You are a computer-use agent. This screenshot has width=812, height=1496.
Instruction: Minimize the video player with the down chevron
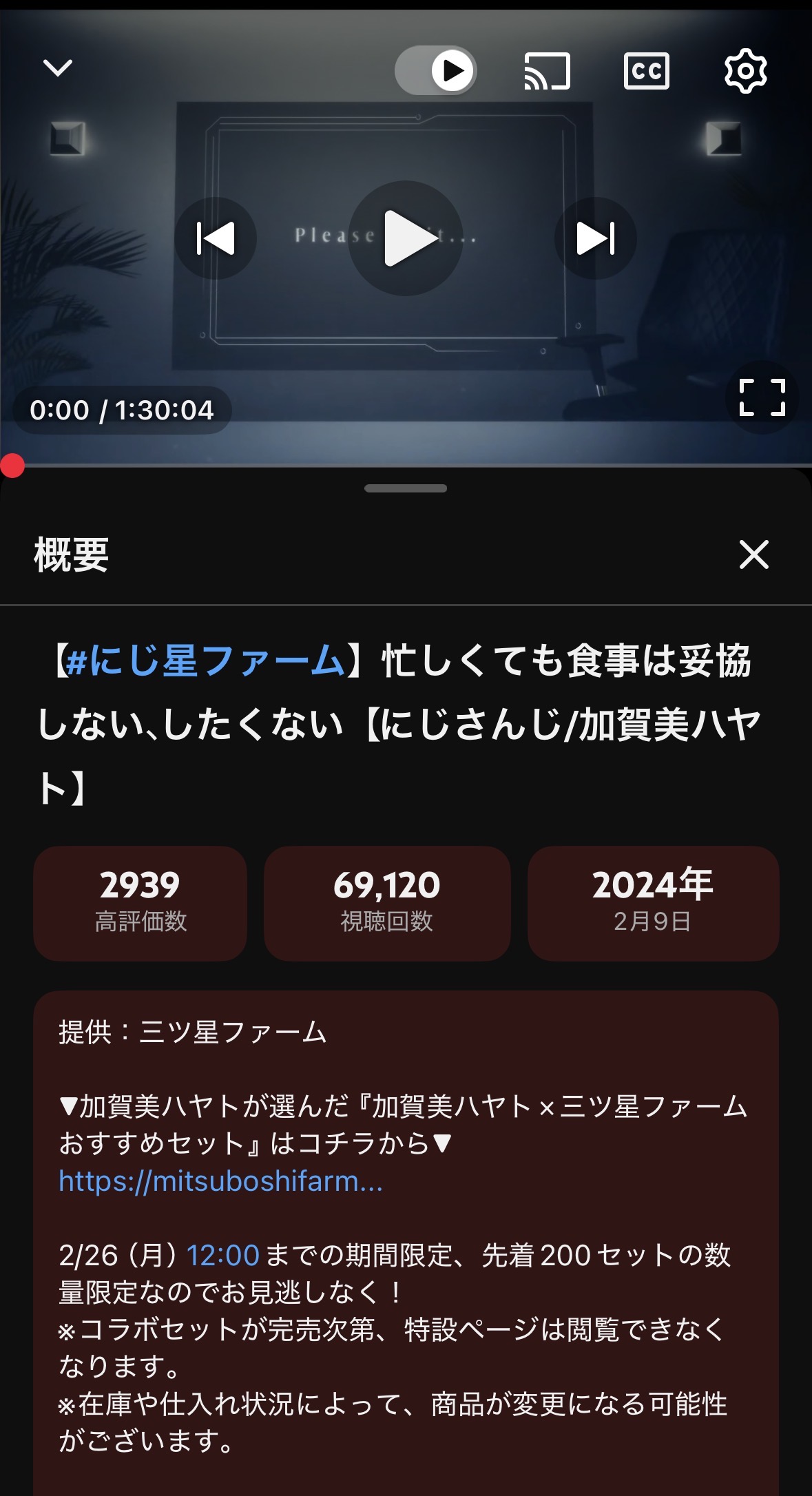[x=57, y=67]
